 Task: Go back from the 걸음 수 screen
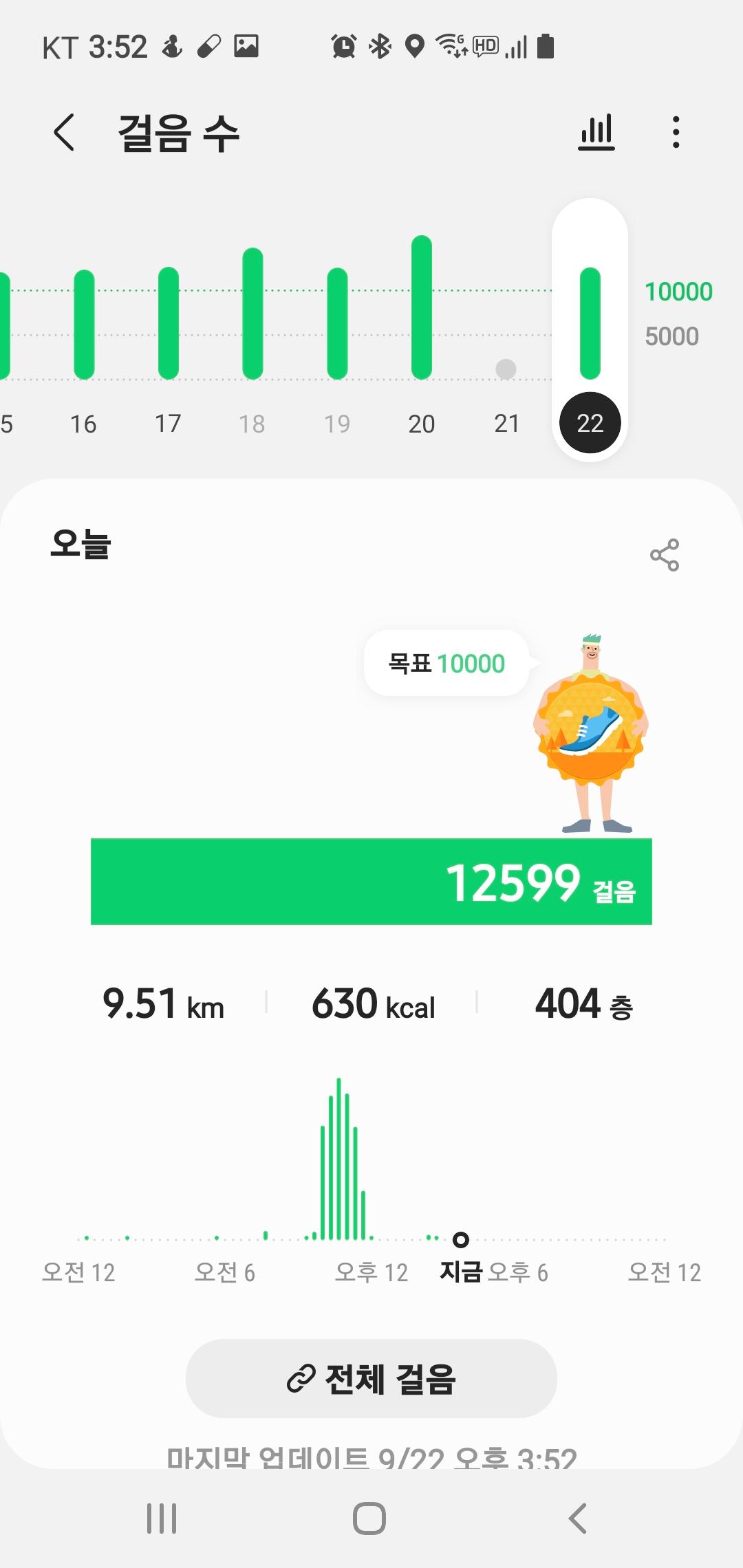click(x=64, y=132)
